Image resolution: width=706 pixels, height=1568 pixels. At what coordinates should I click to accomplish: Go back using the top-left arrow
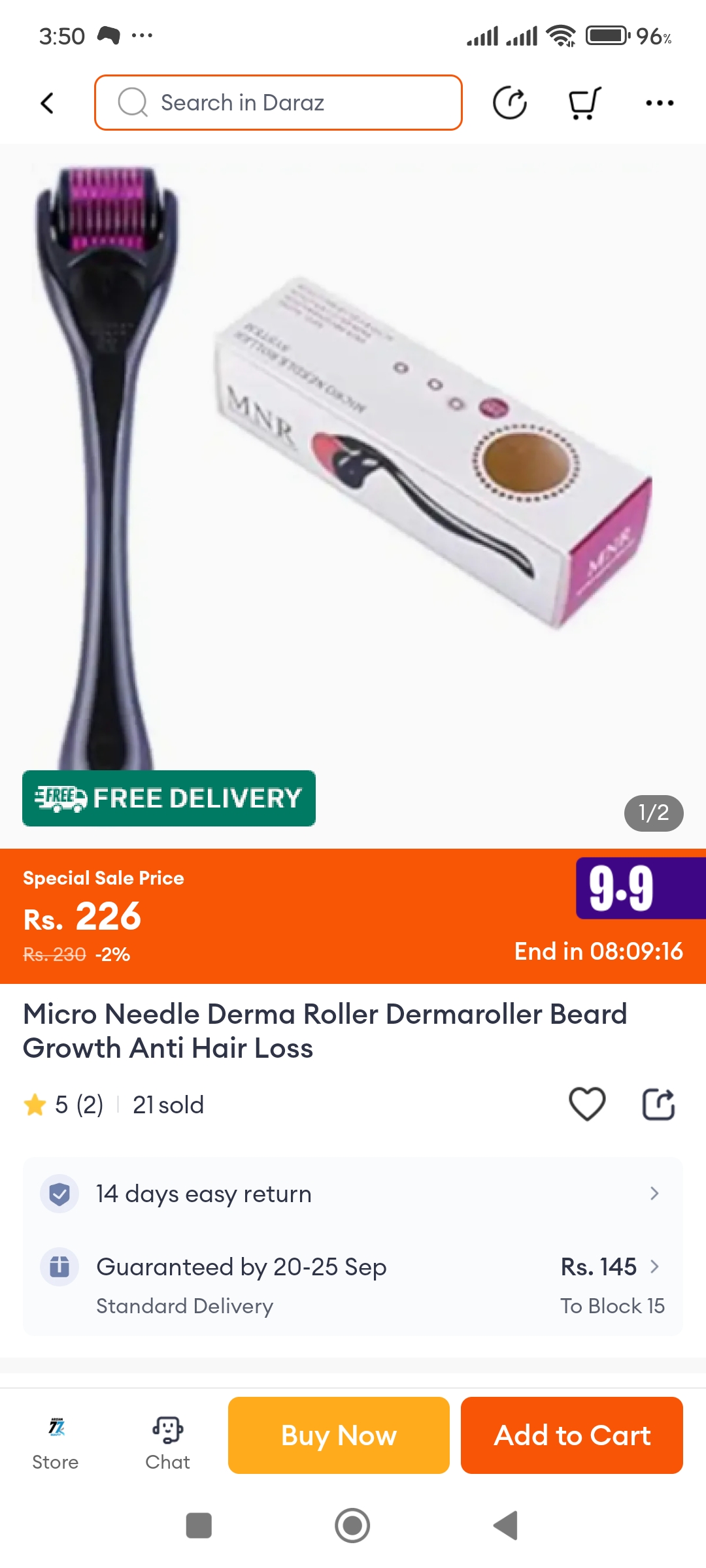click(47, 103)
